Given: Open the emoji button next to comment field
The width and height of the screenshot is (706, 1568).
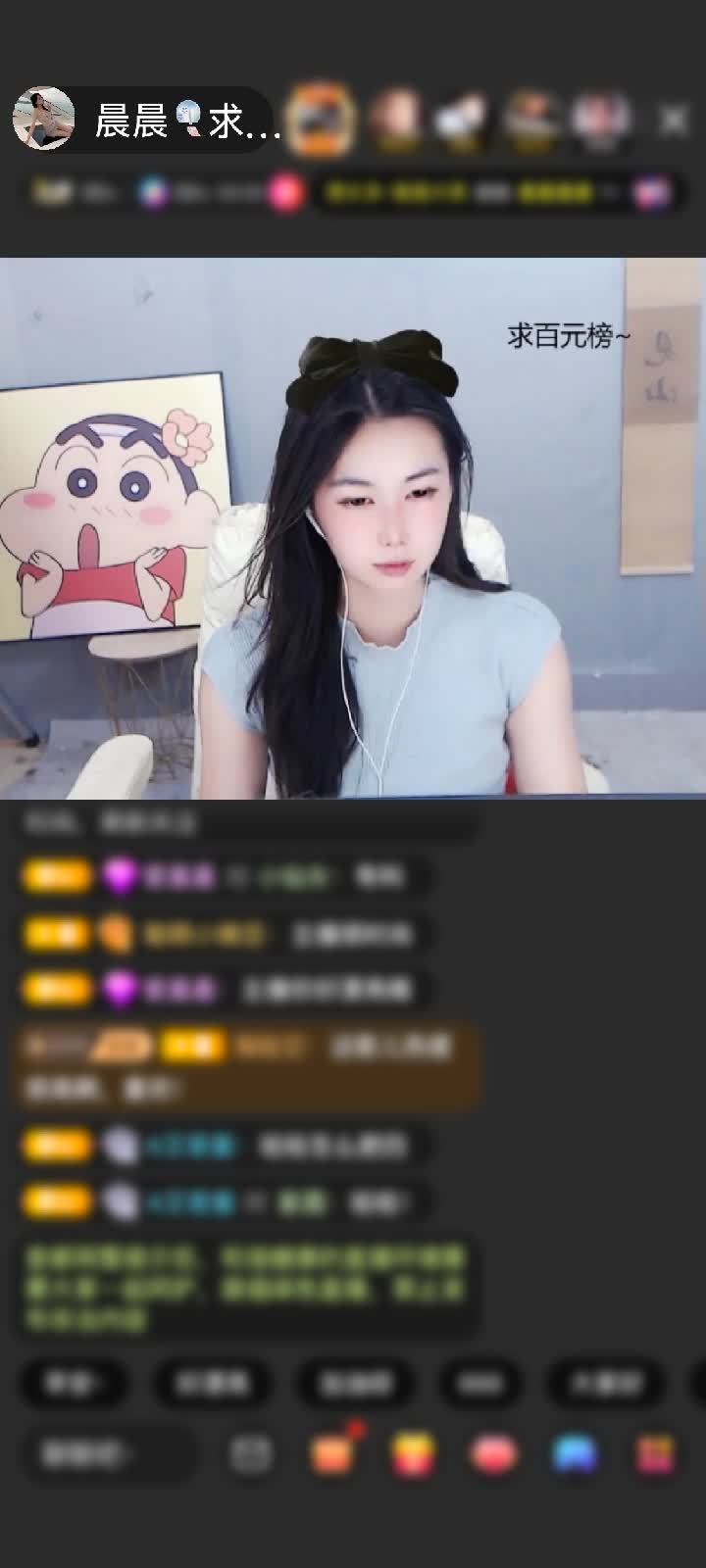Looking at the screenshot, I should click(251, 1453).
